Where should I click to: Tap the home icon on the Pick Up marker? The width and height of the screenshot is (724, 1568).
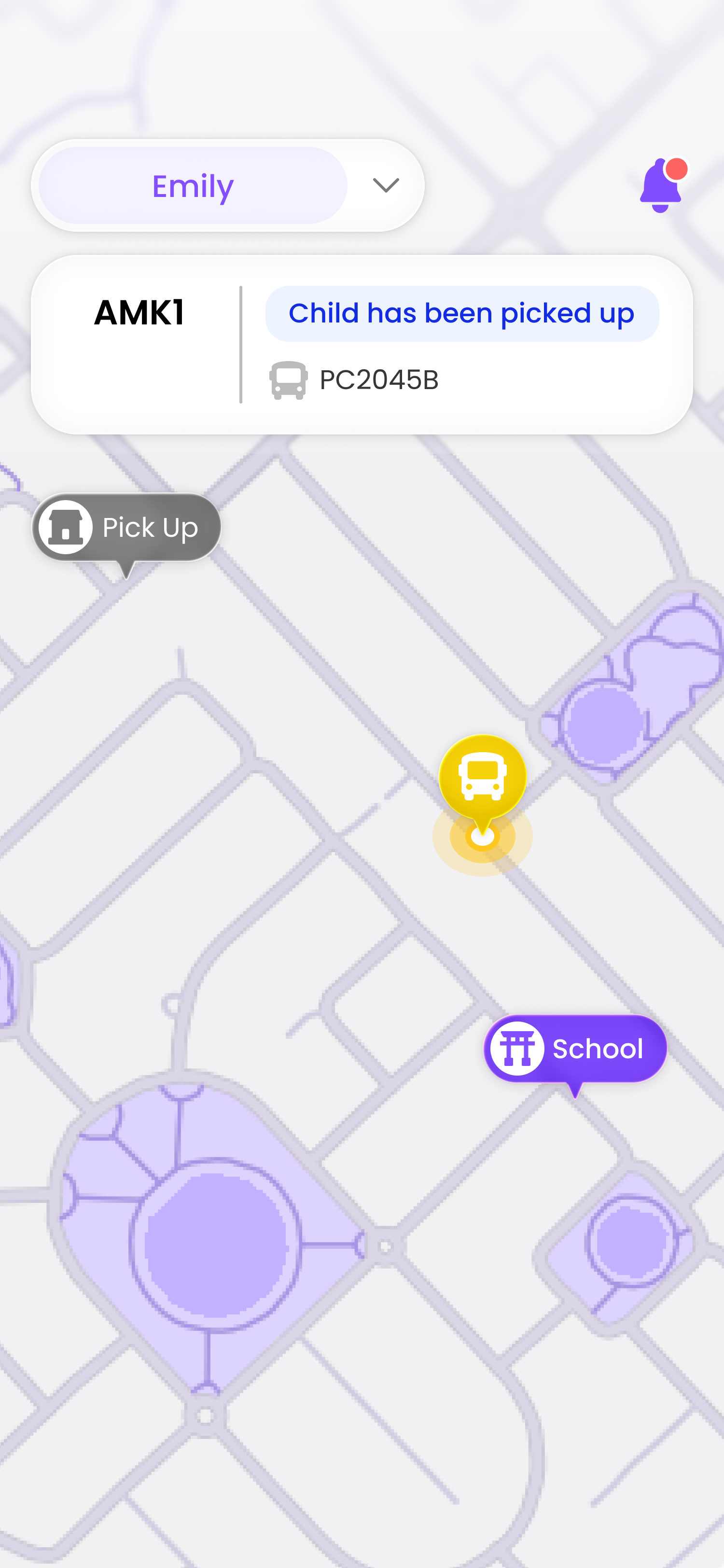pos(66,527)
